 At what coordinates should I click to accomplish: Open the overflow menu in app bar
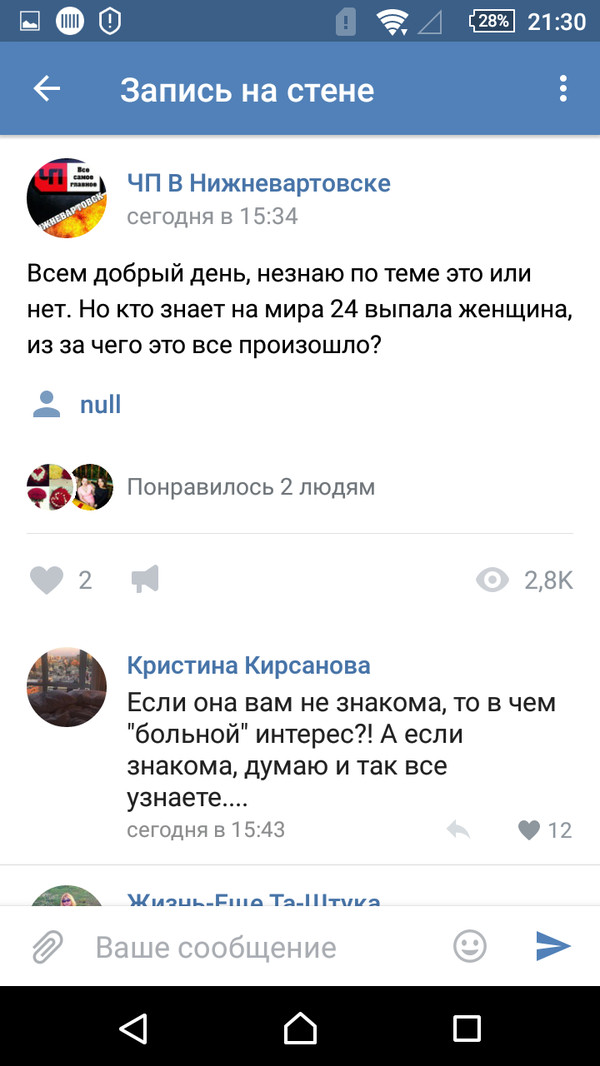coord(563,89)
